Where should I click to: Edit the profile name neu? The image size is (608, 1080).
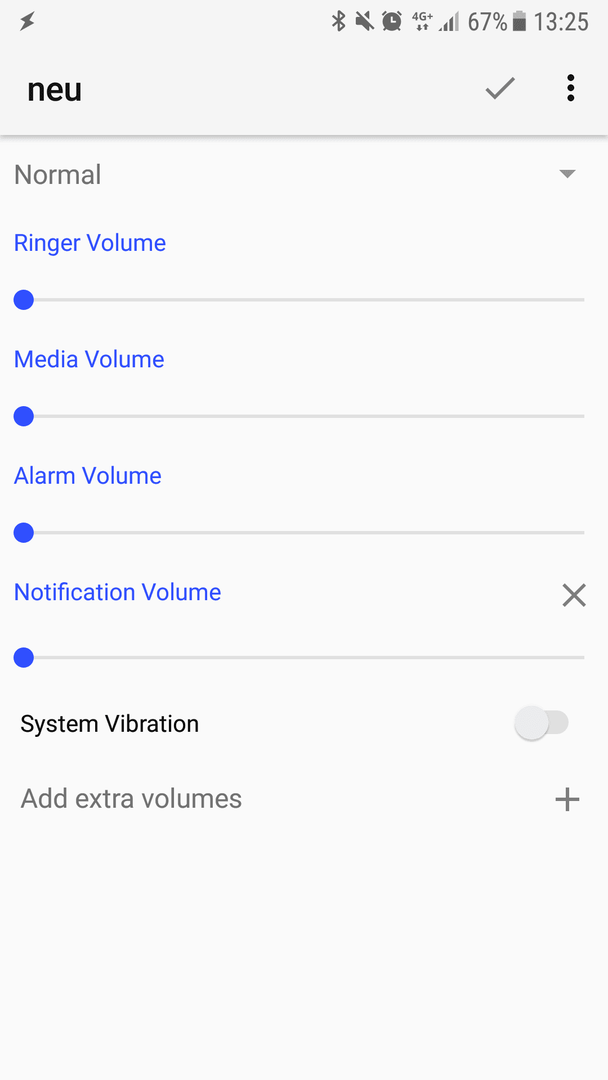coord(54,90)
